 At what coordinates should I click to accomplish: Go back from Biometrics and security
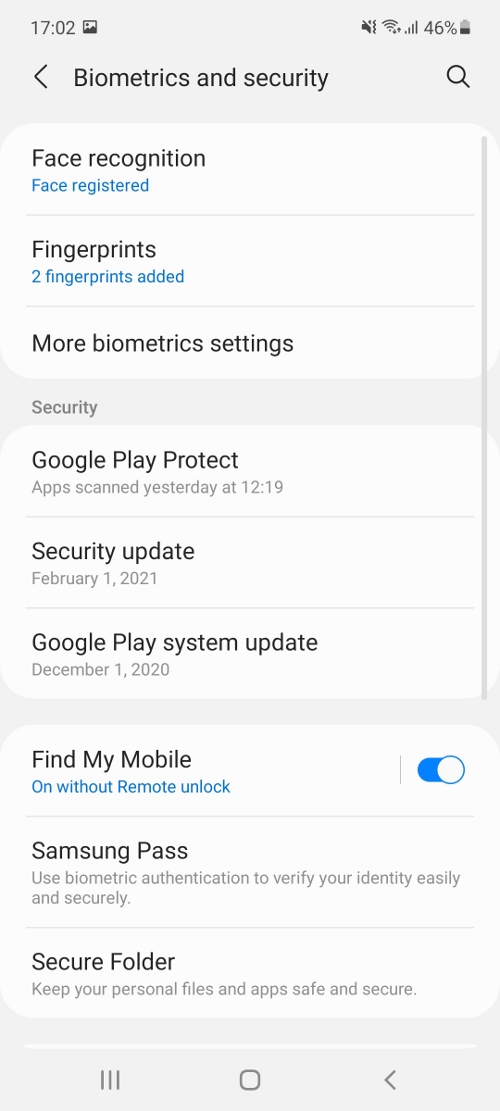(x=41, y=77)
